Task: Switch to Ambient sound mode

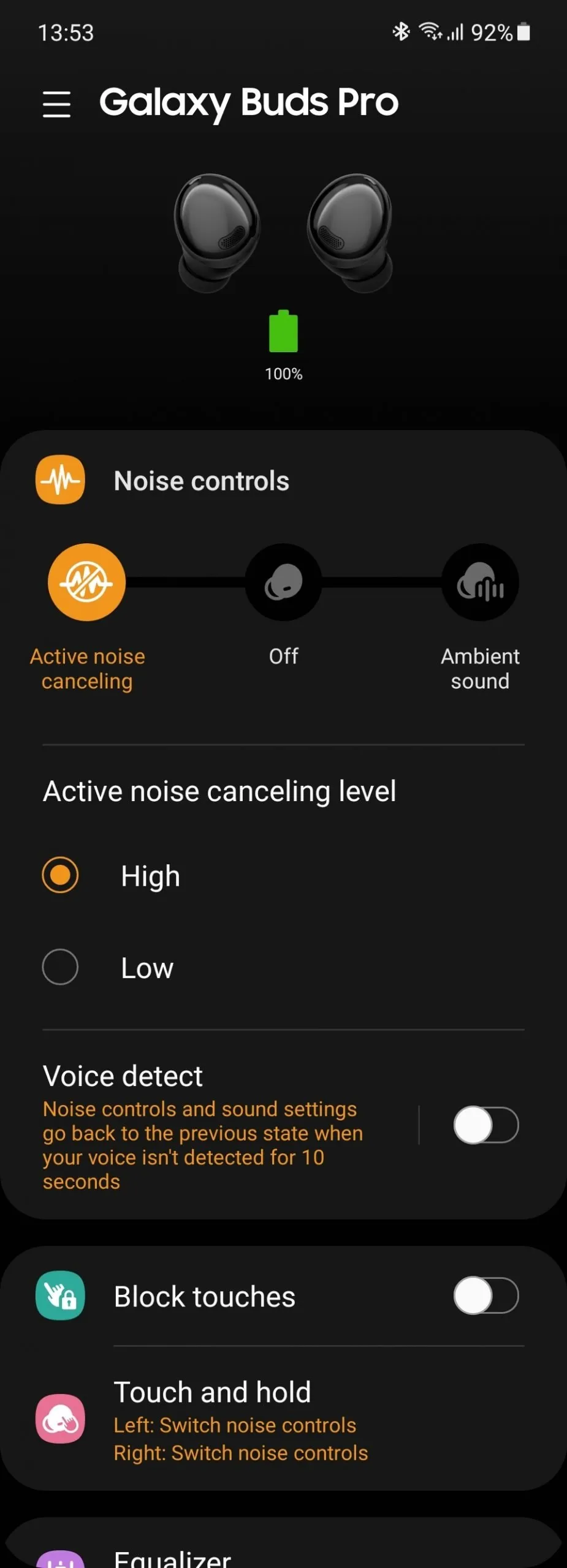Action: 480,582
